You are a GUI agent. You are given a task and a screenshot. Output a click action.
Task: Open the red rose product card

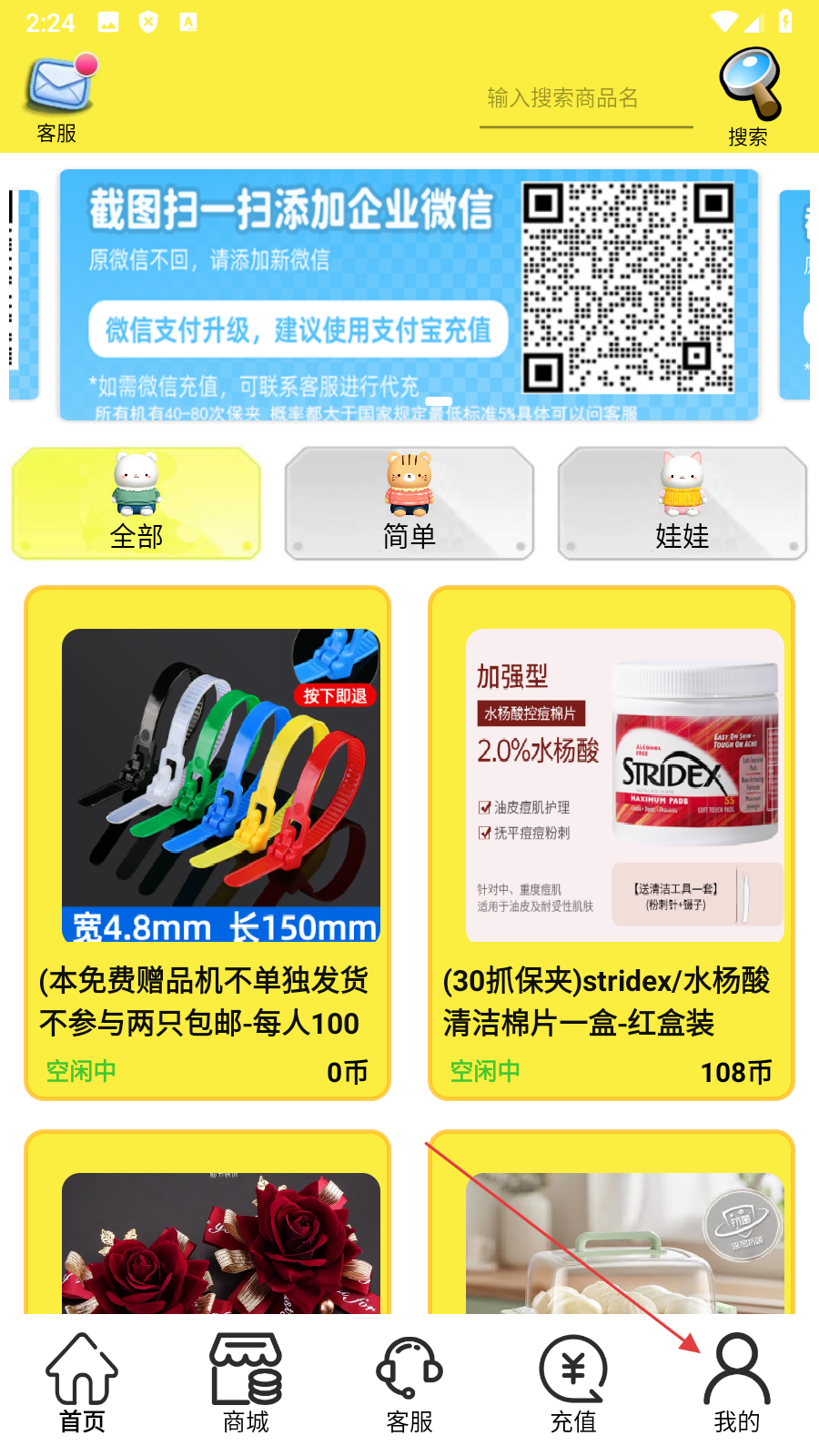coord(207,1224)
